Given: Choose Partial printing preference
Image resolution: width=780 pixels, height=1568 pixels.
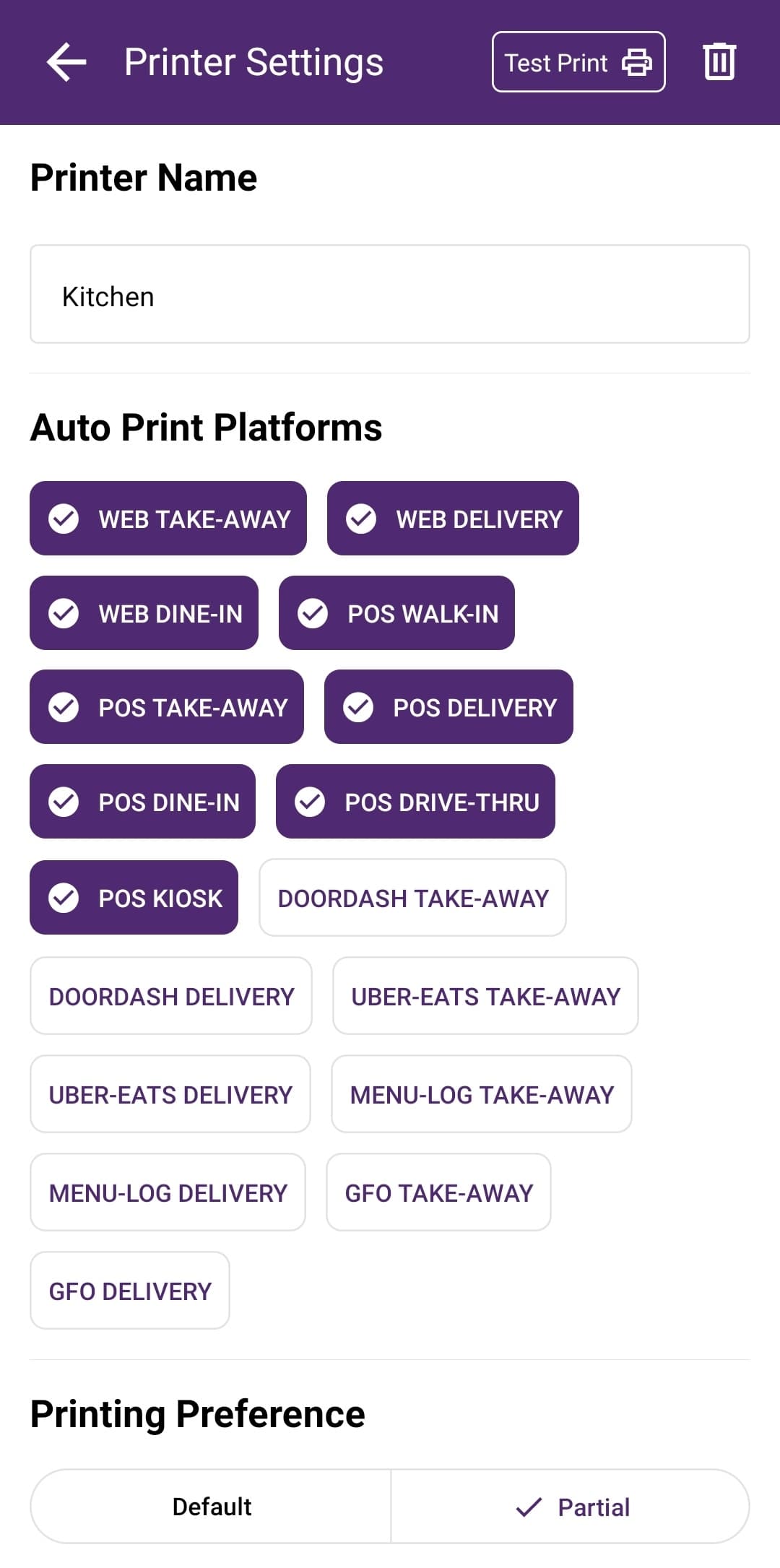Looking at the screenshot, I should (571, 1507).
